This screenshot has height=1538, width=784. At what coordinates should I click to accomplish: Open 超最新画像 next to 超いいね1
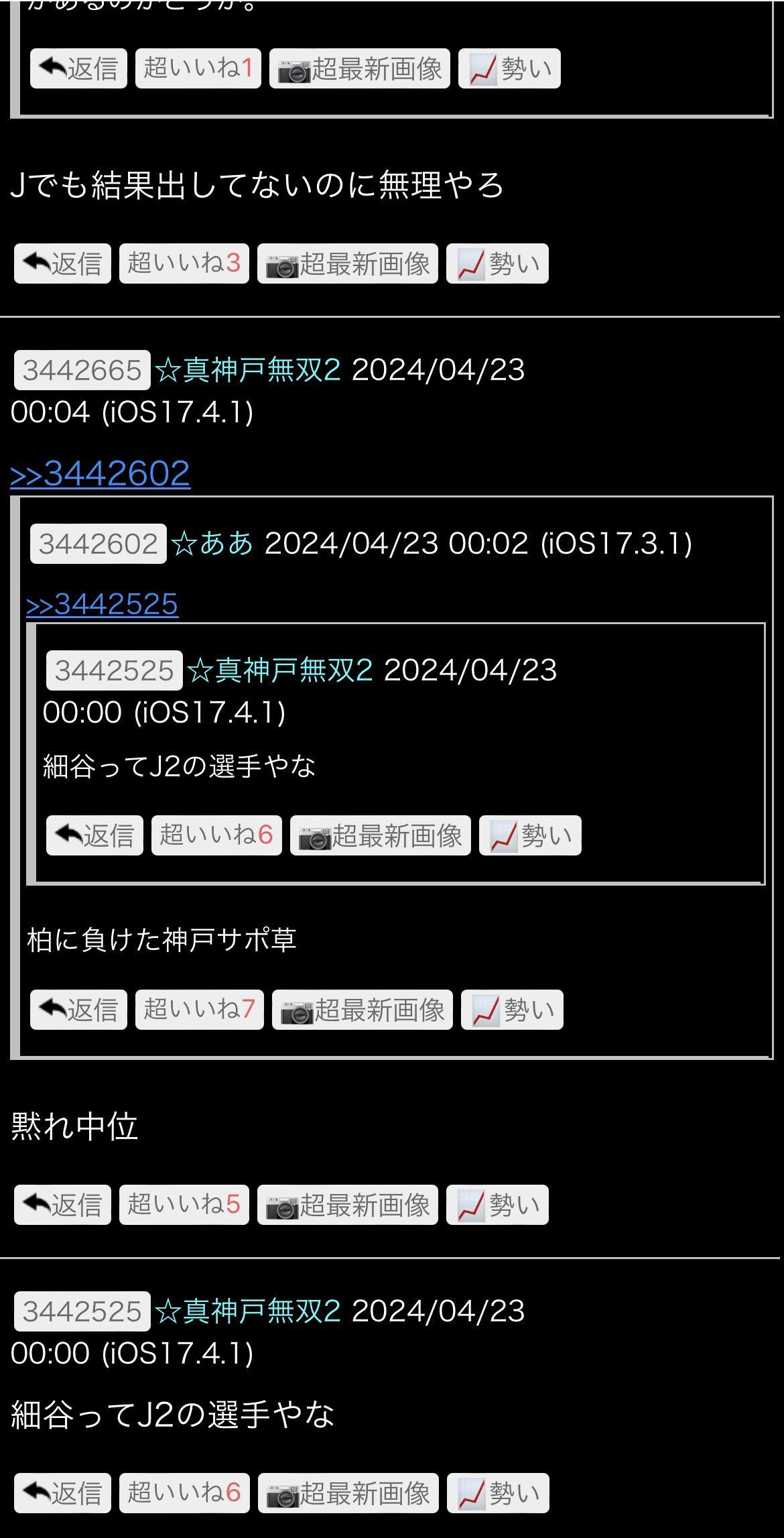point(360,68)
